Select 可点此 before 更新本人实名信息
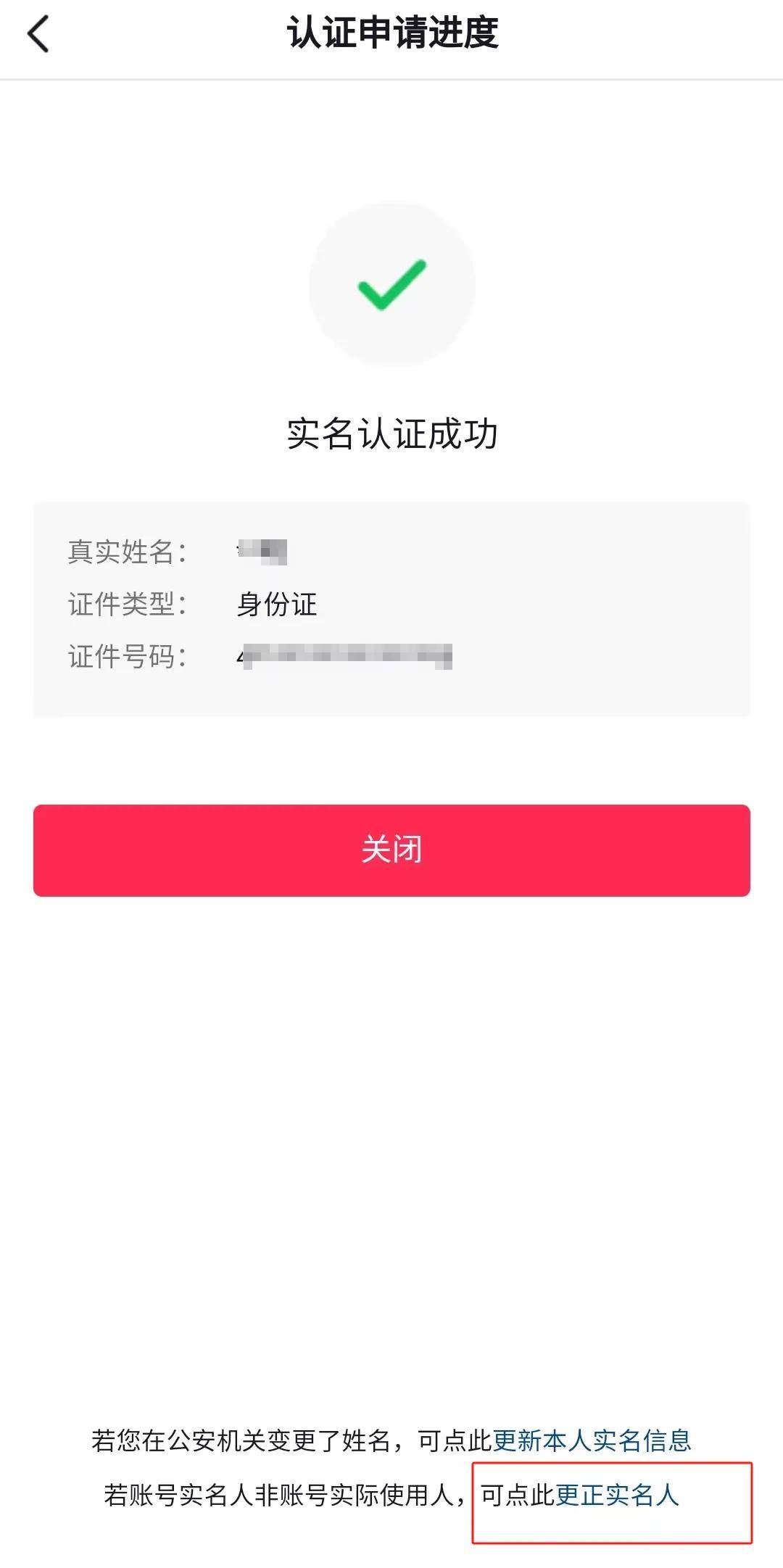This screenshot has width=783, height=1568. pyautogui.click(x=457, y=1440)
